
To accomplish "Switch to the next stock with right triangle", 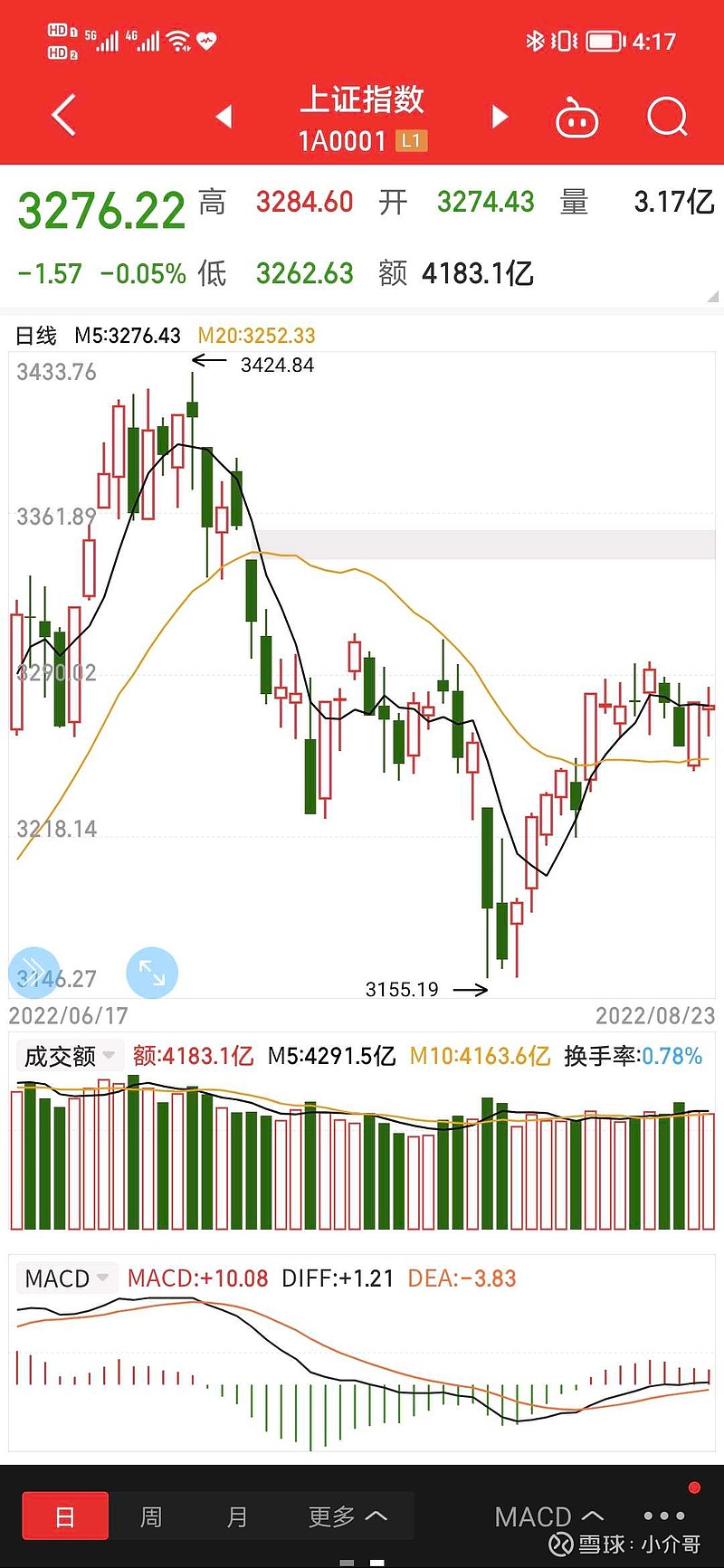I will [500, 116].
